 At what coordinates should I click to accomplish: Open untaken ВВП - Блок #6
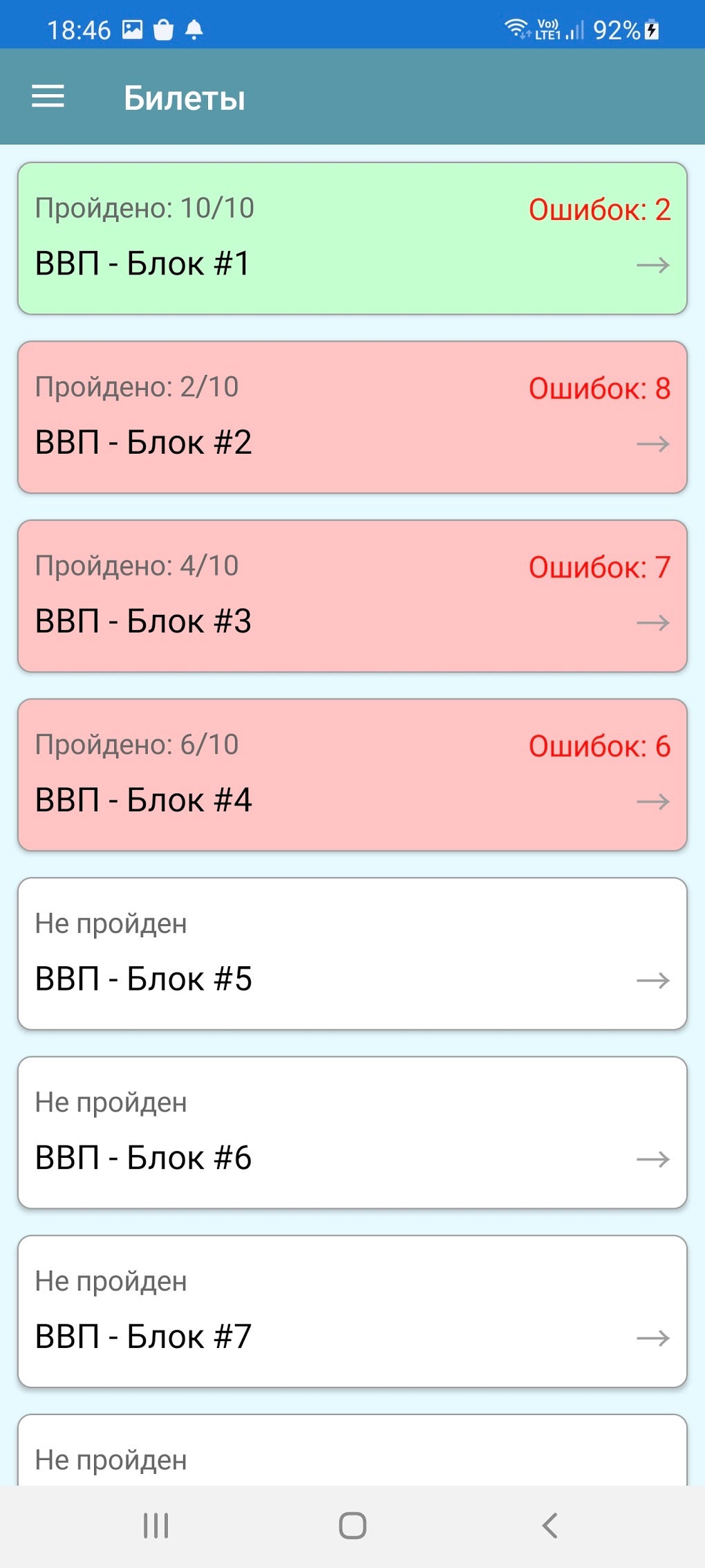(x=352, y=1132)
